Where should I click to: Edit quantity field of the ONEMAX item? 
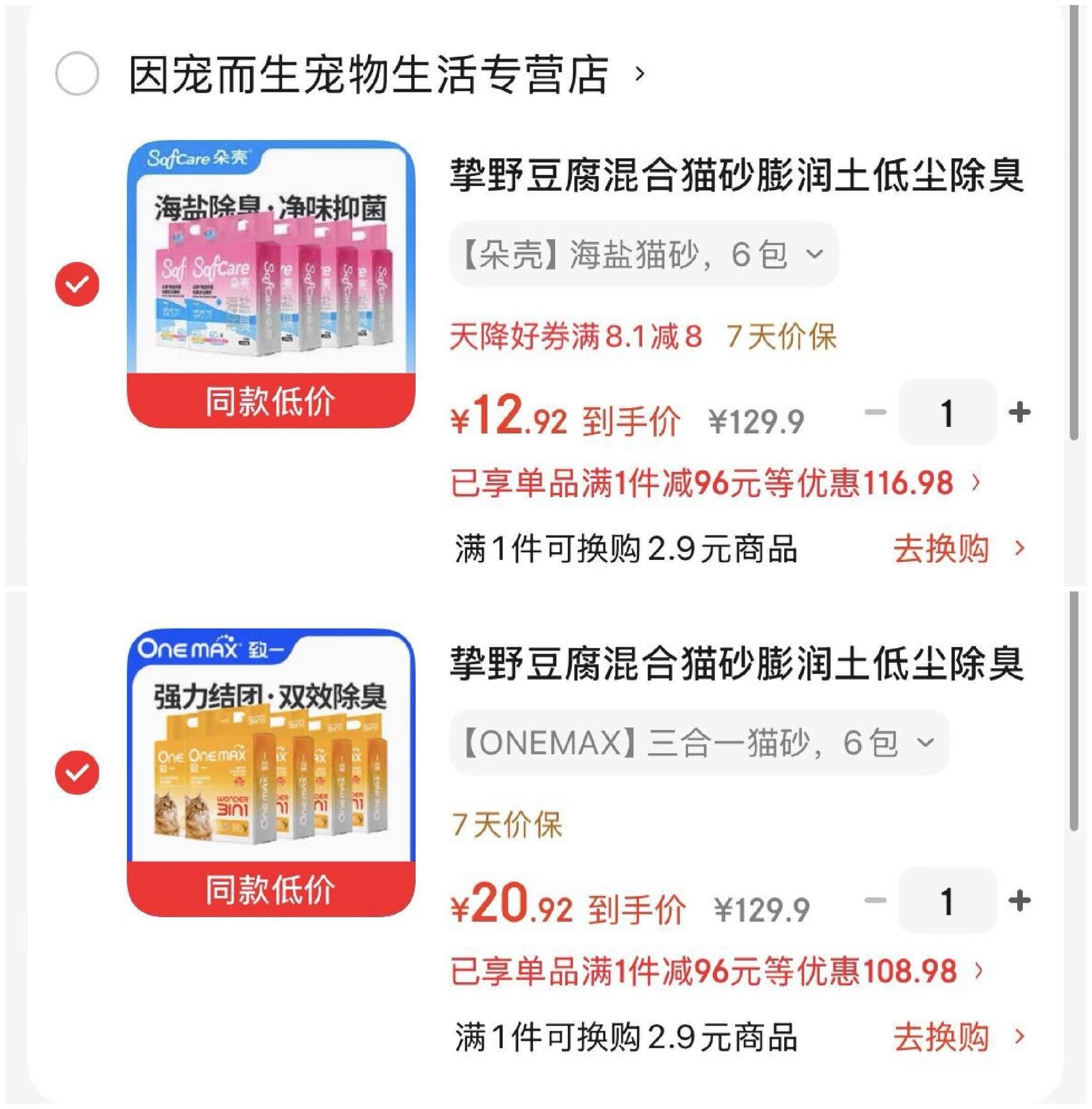point(947,900)
